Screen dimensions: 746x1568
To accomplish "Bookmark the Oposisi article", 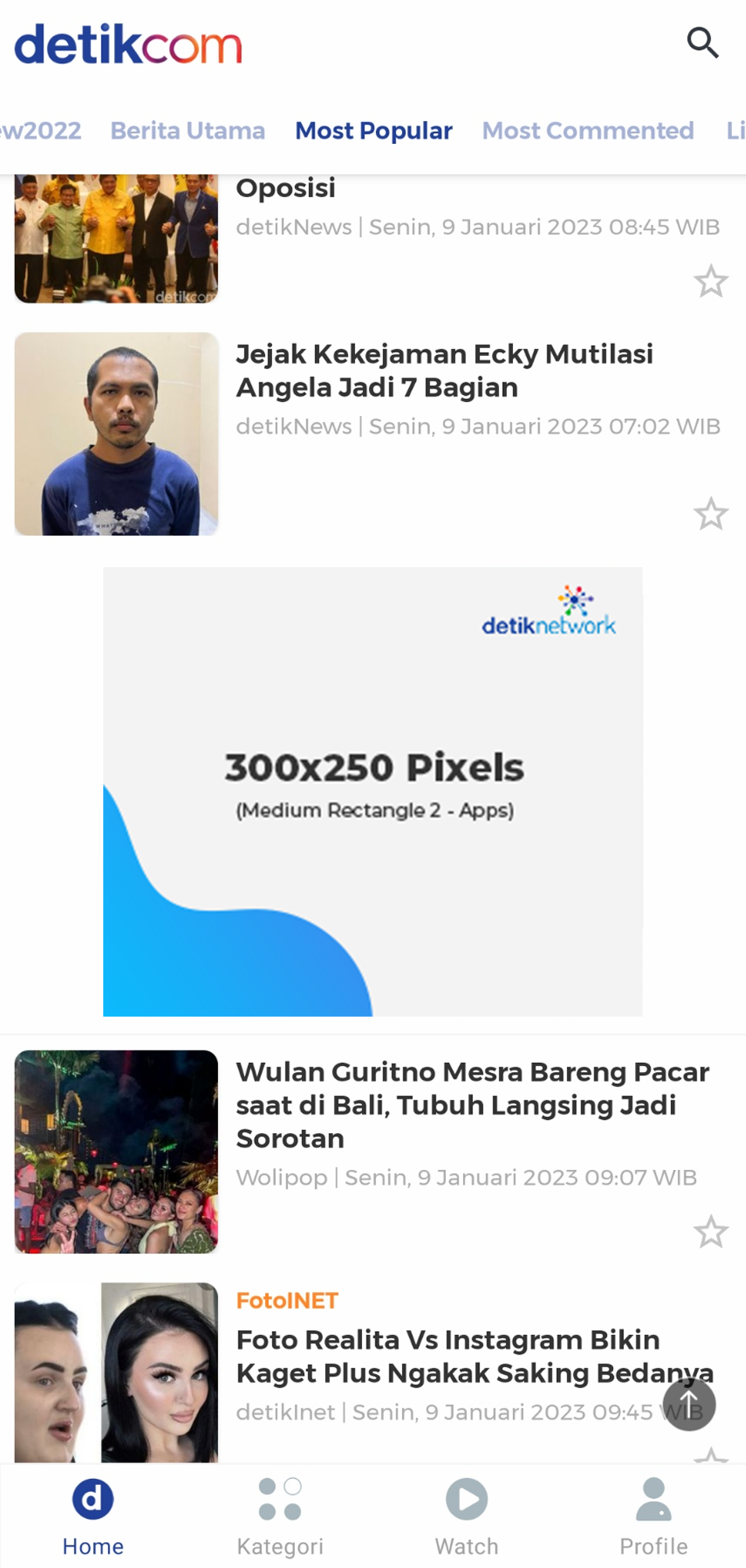I will (x=711, y=282).
